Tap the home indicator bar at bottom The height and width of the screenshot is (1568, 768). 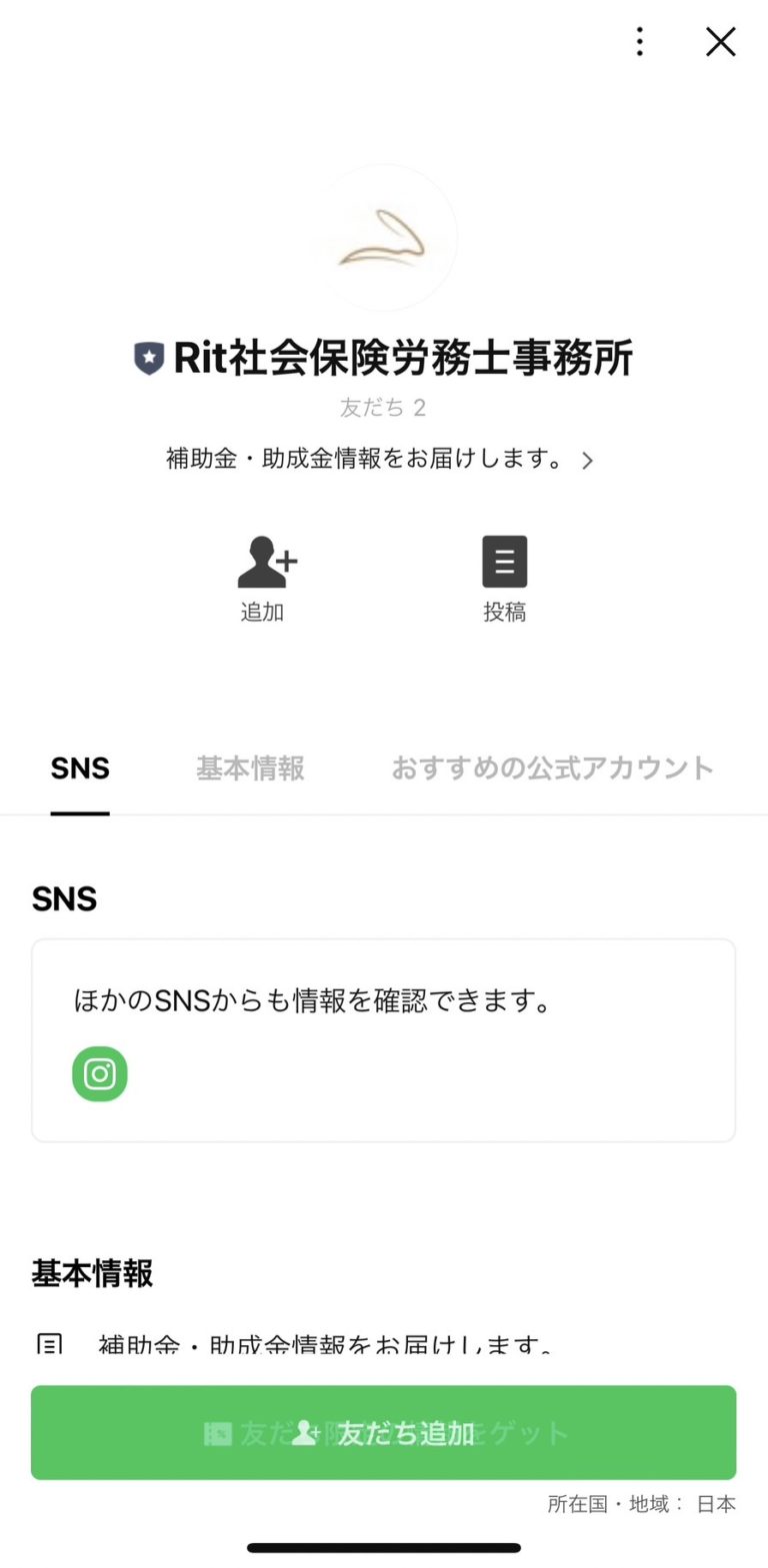384,1547
